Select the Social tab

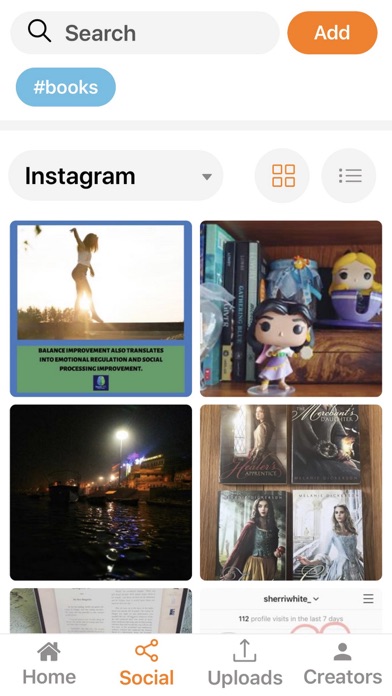pyautogui.click(x=147, y=663)
